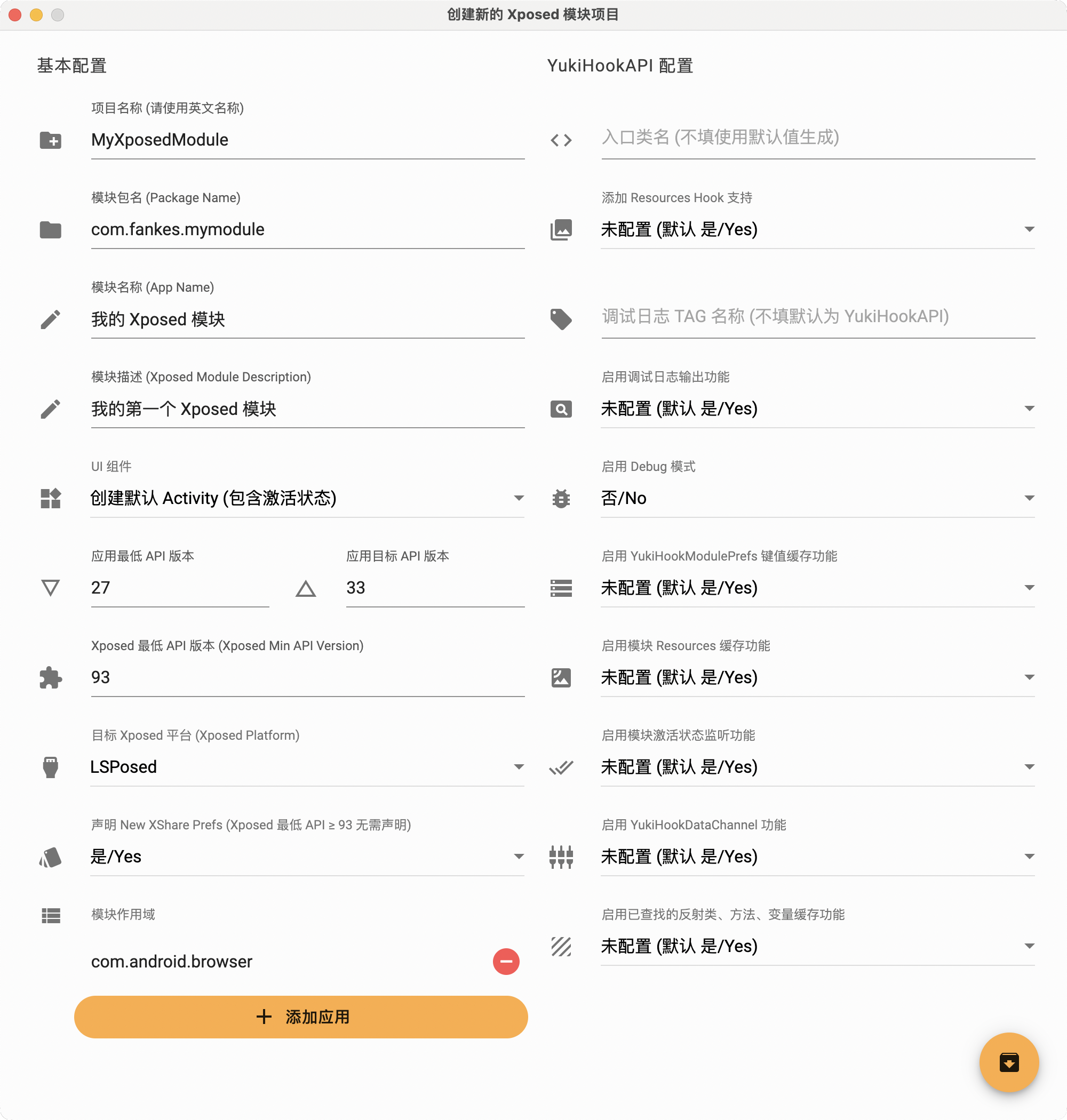Expand the YukiHookDataChannel dropdown
1067x1120 pixels.
coord(818,857)
